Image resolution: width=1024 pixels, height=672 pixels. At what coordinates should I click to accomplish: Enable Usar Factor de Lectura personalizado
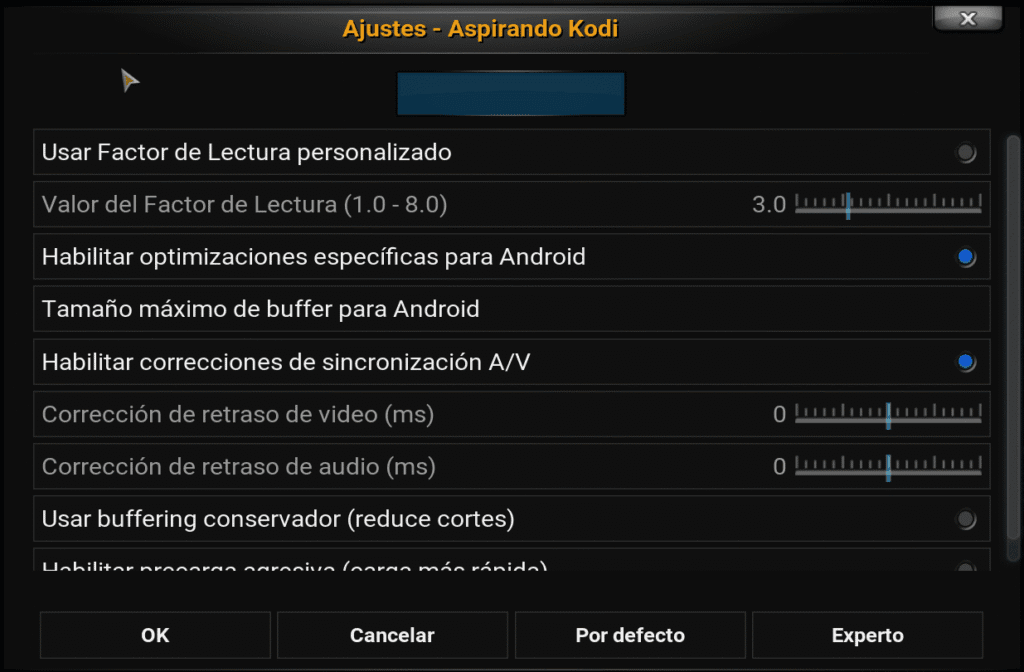965,153
